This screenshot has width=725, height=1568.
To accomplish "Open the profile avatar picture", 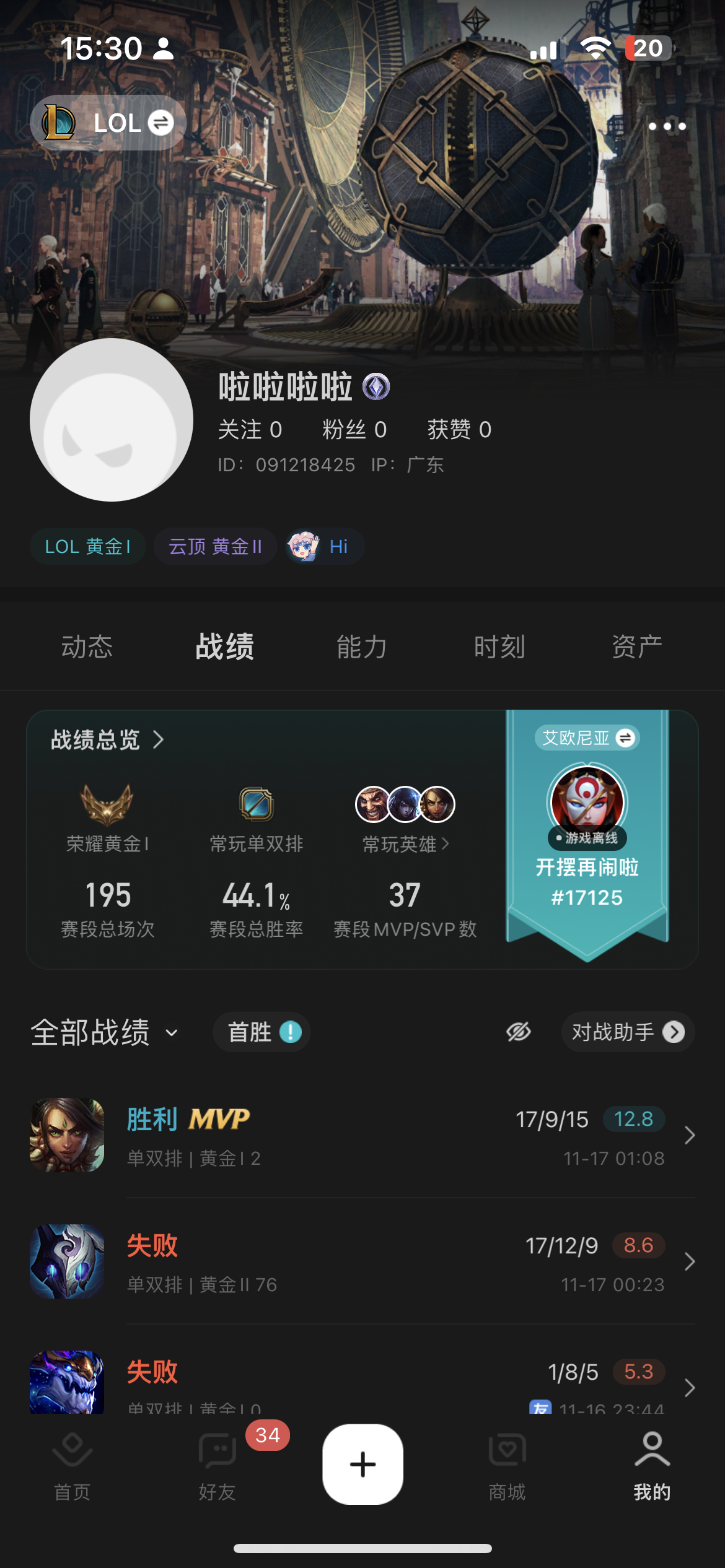I will pos(112,420).
